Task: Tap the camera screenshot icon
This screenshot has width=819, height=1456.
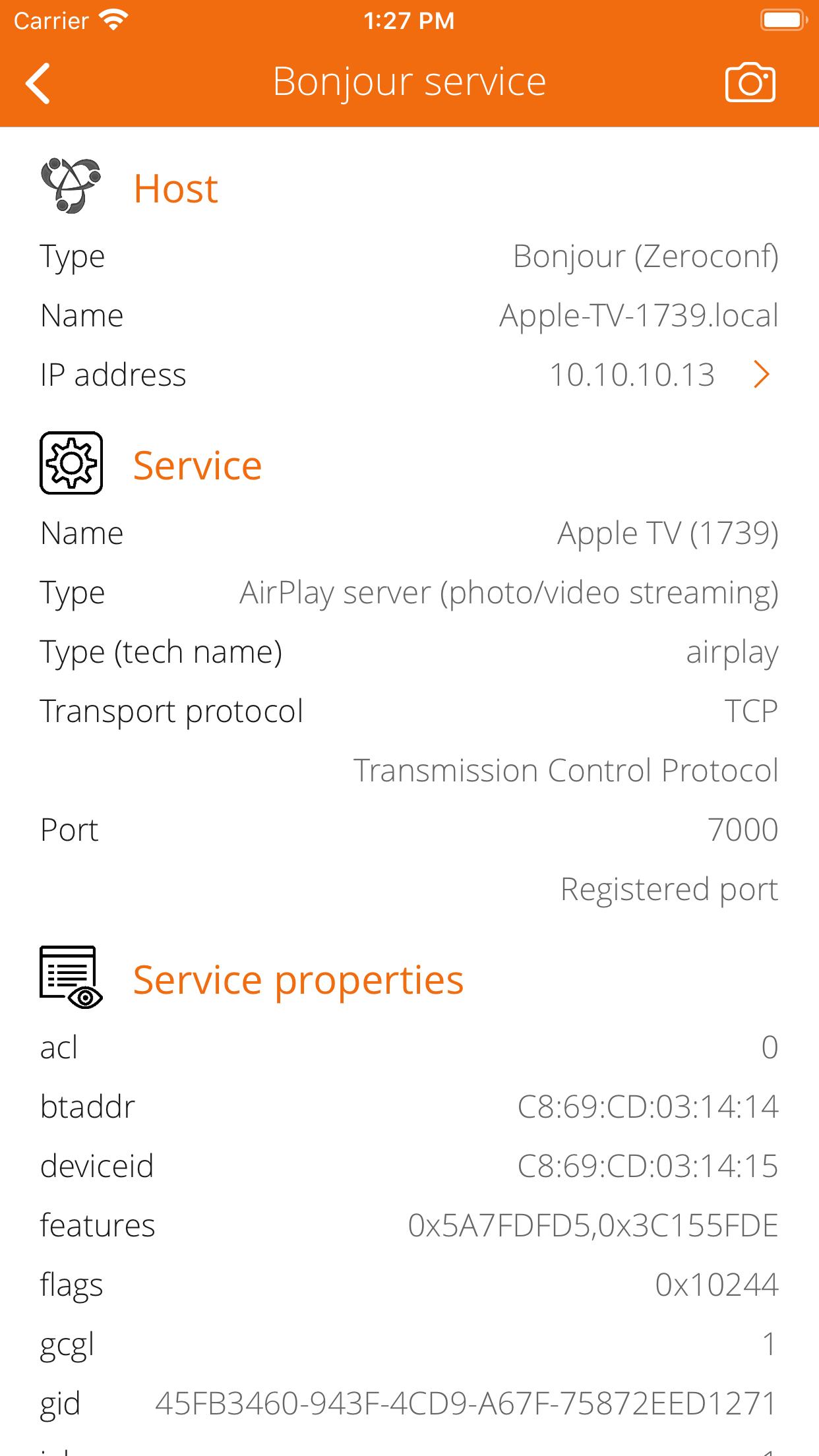Action: pyautogui.click(x=750, y=81)
